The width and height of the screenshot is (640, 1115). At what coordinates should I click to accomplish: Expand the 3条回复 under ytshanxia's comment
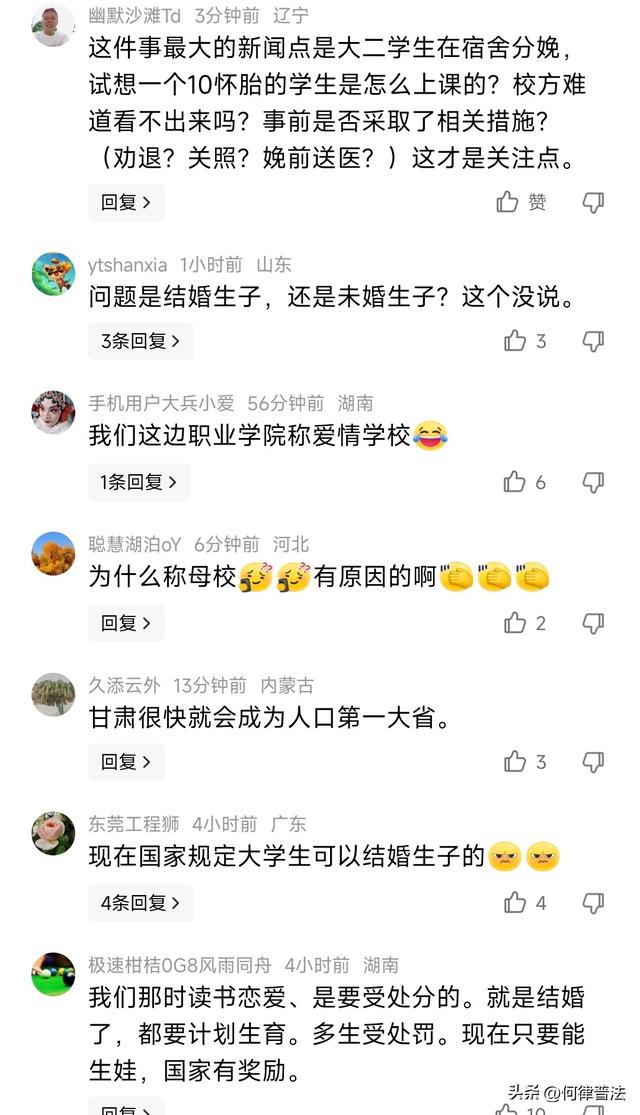[140, 341]
